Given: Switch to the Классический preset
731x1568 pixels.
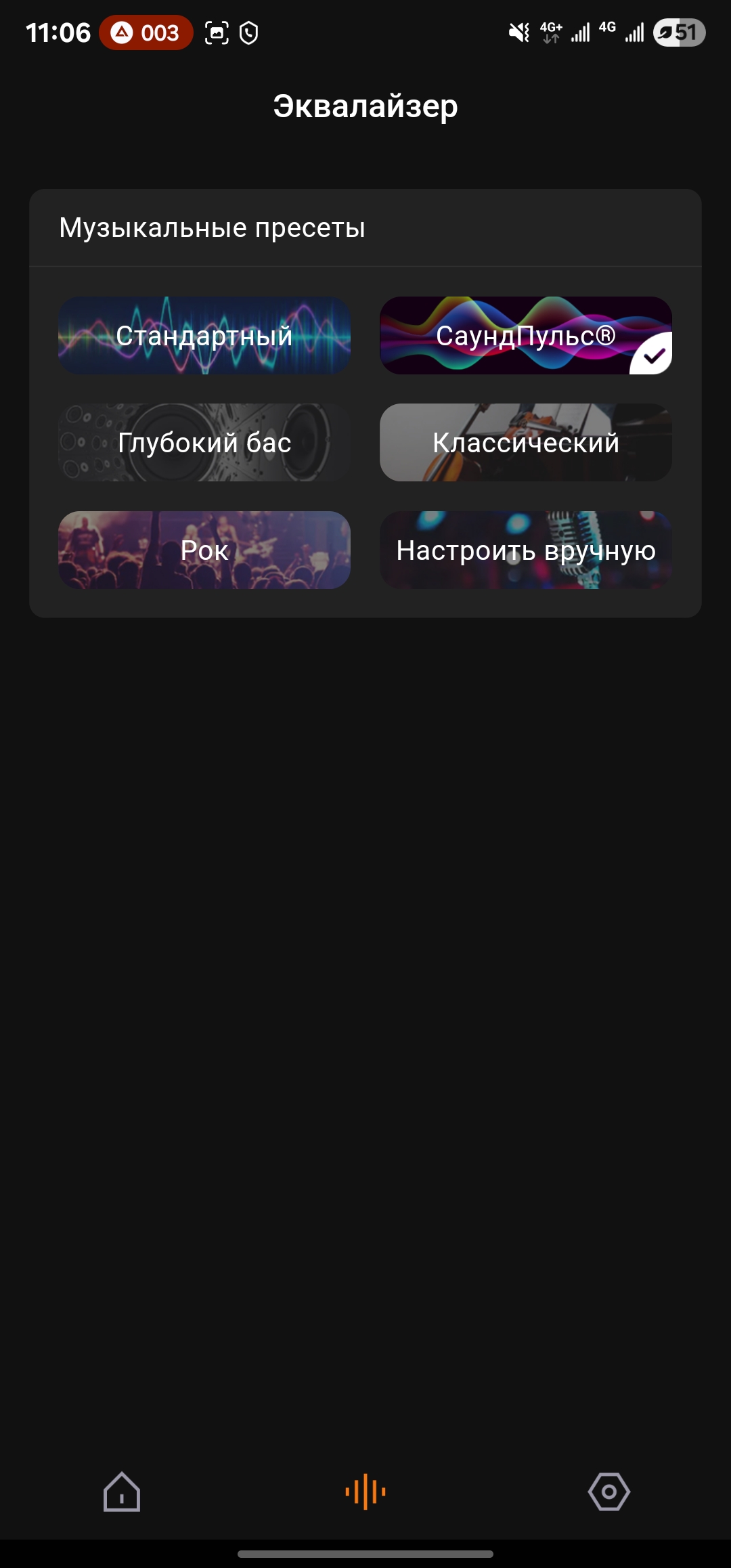Looking at the screenshot, I should point(525,443).
